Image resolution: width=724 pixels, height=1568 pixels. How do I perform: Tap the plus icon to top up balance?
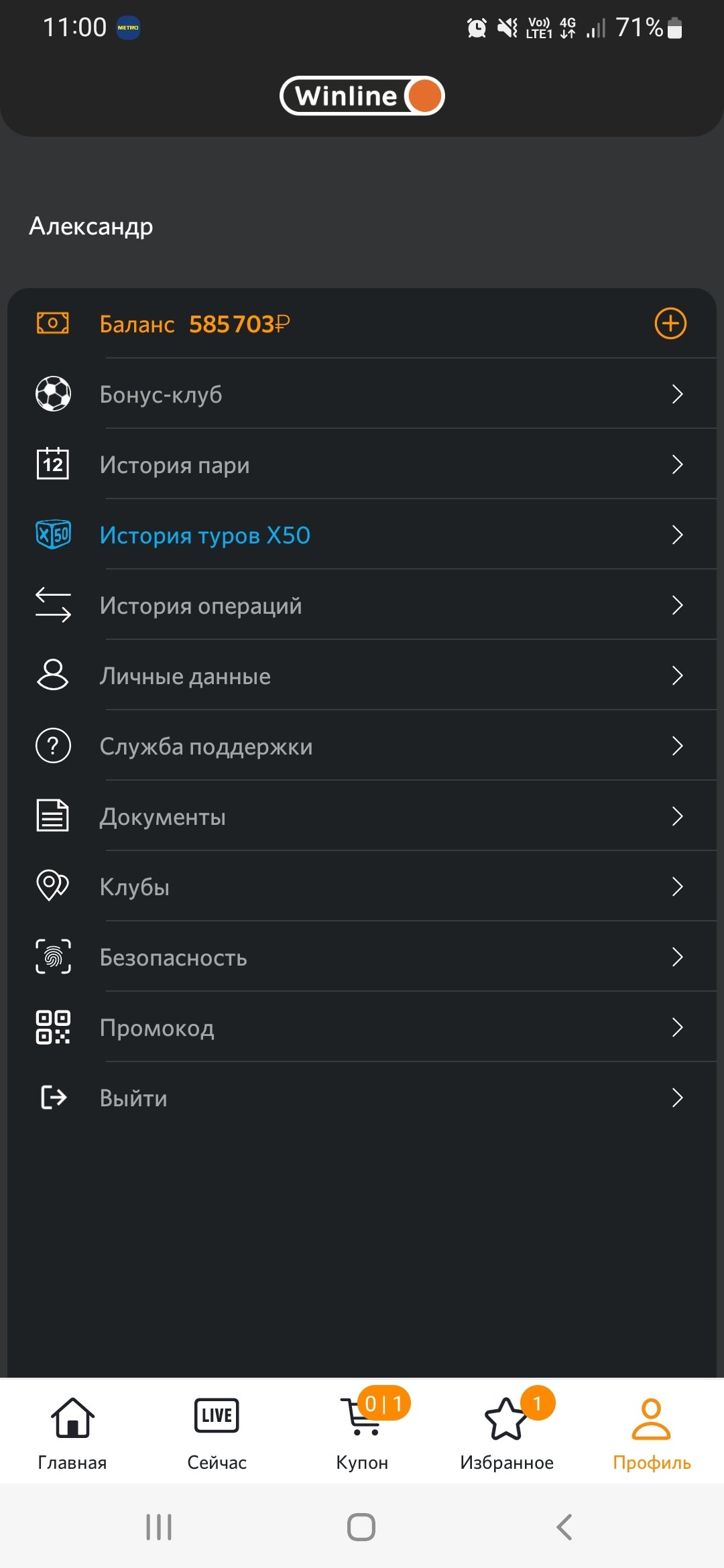click(x=670, y=324)
